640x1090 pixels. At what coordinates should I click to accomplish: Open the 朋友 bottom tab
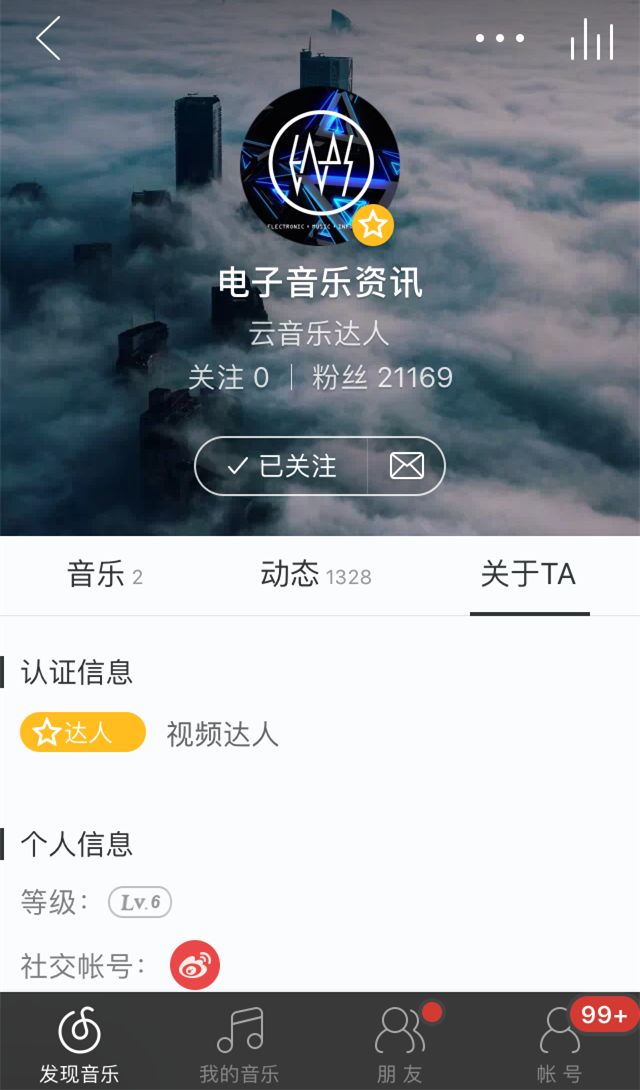coord(399,1043)
